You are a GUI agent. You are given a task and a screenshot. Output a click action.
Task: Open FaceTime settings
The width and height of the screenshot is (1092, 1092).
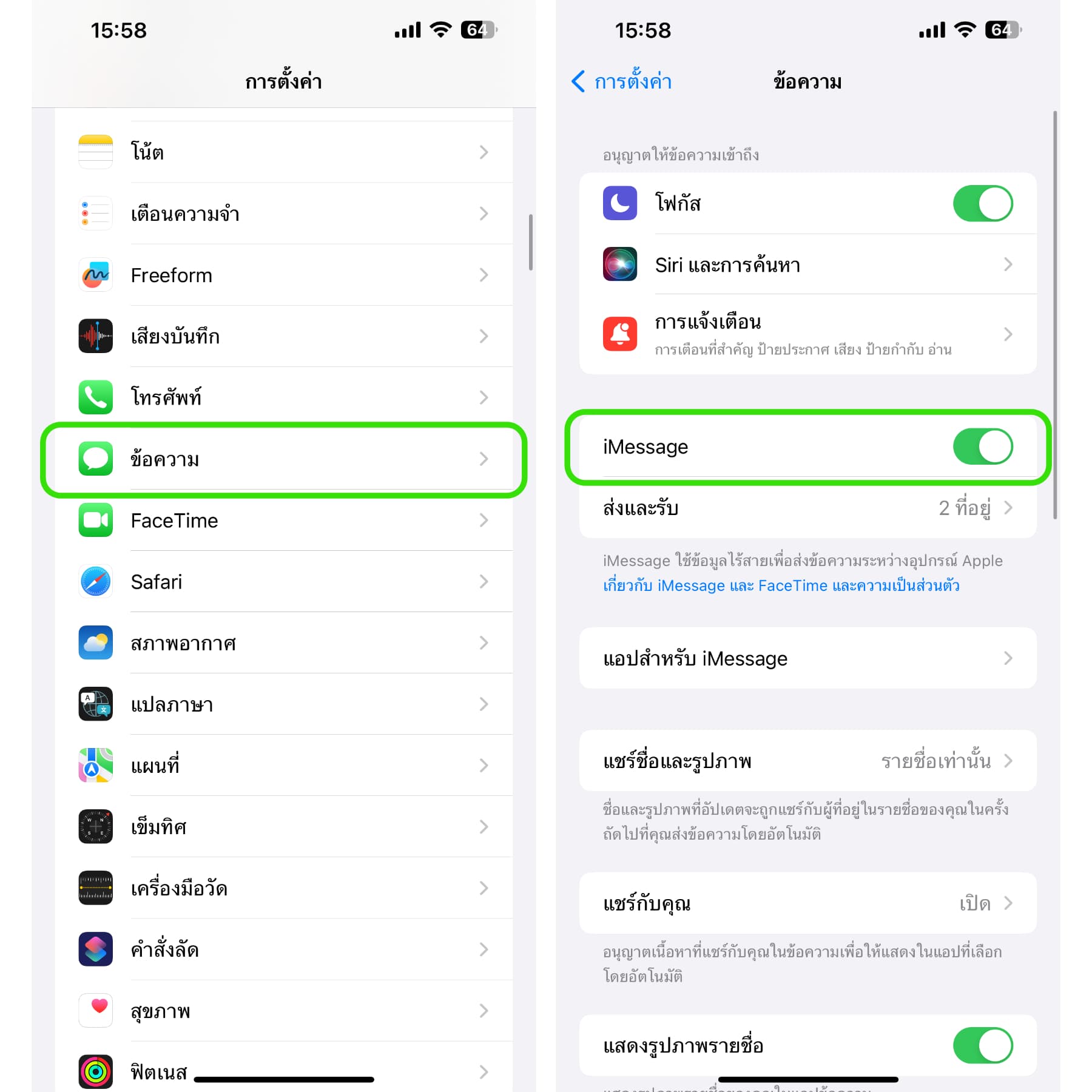[283, 521]
